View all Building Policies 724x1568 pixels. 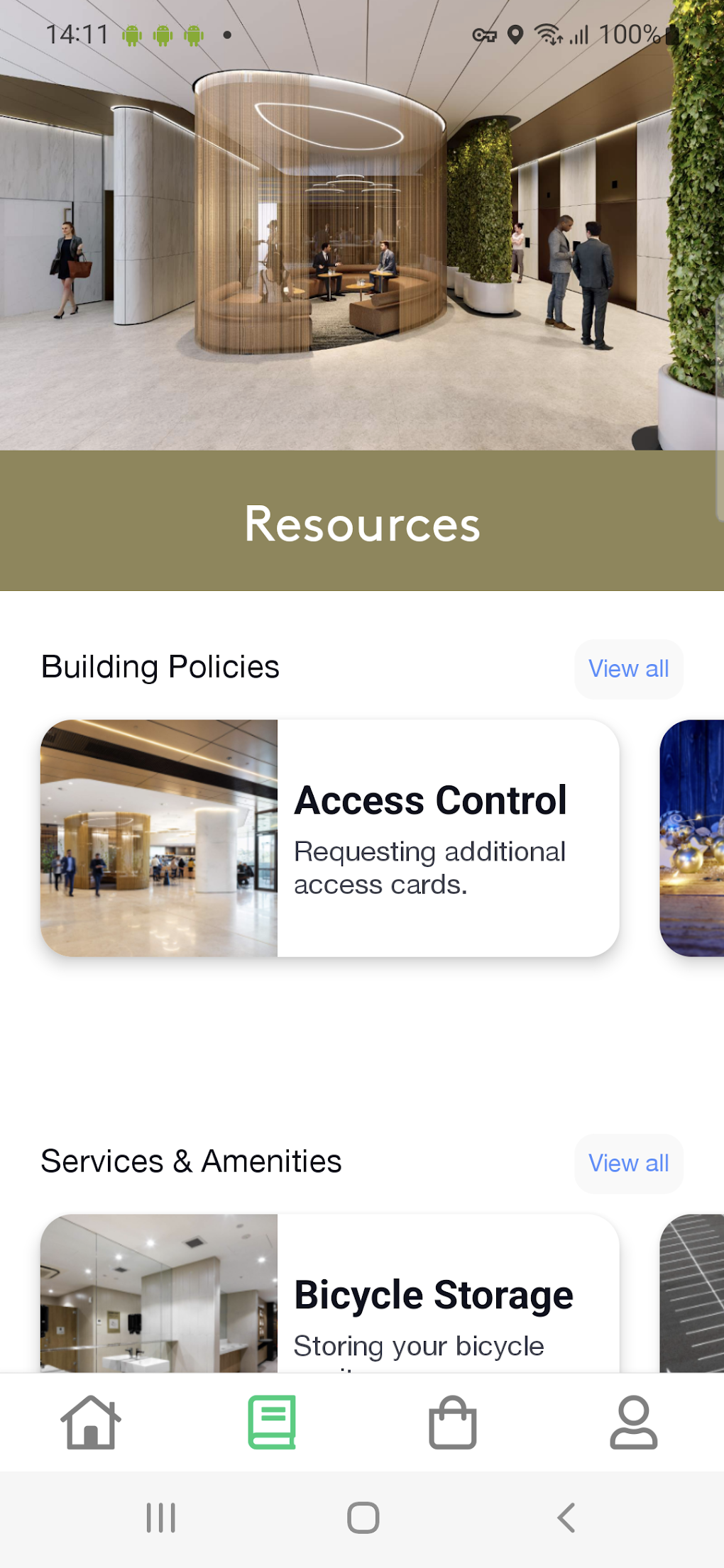click(628, 668)
